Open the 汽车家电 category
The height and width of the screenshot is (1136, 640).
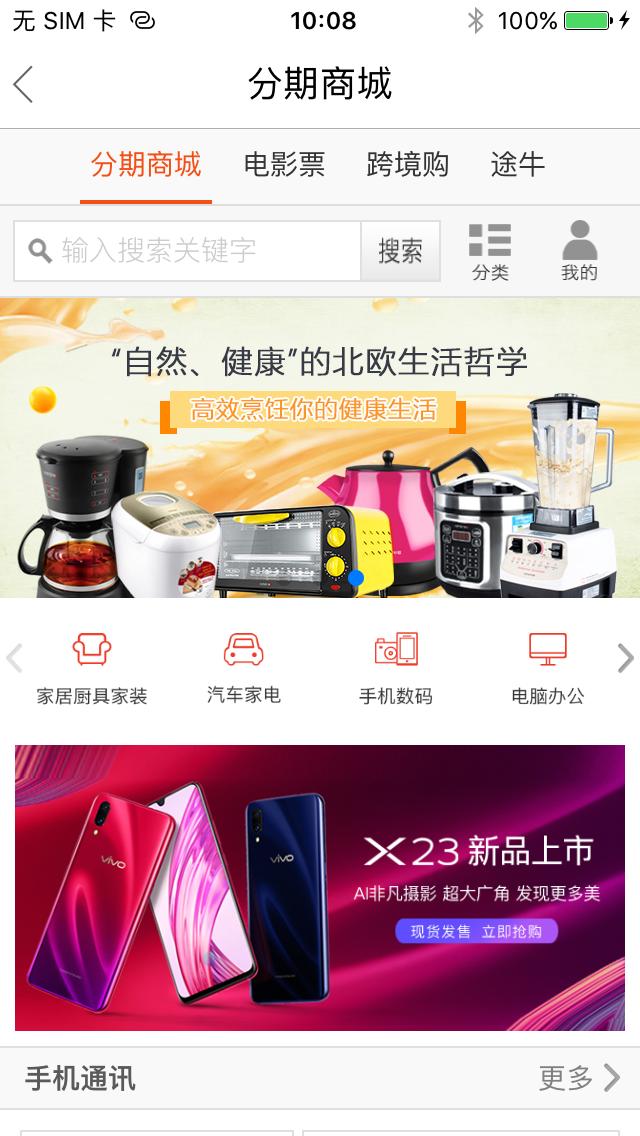point(244,668)
